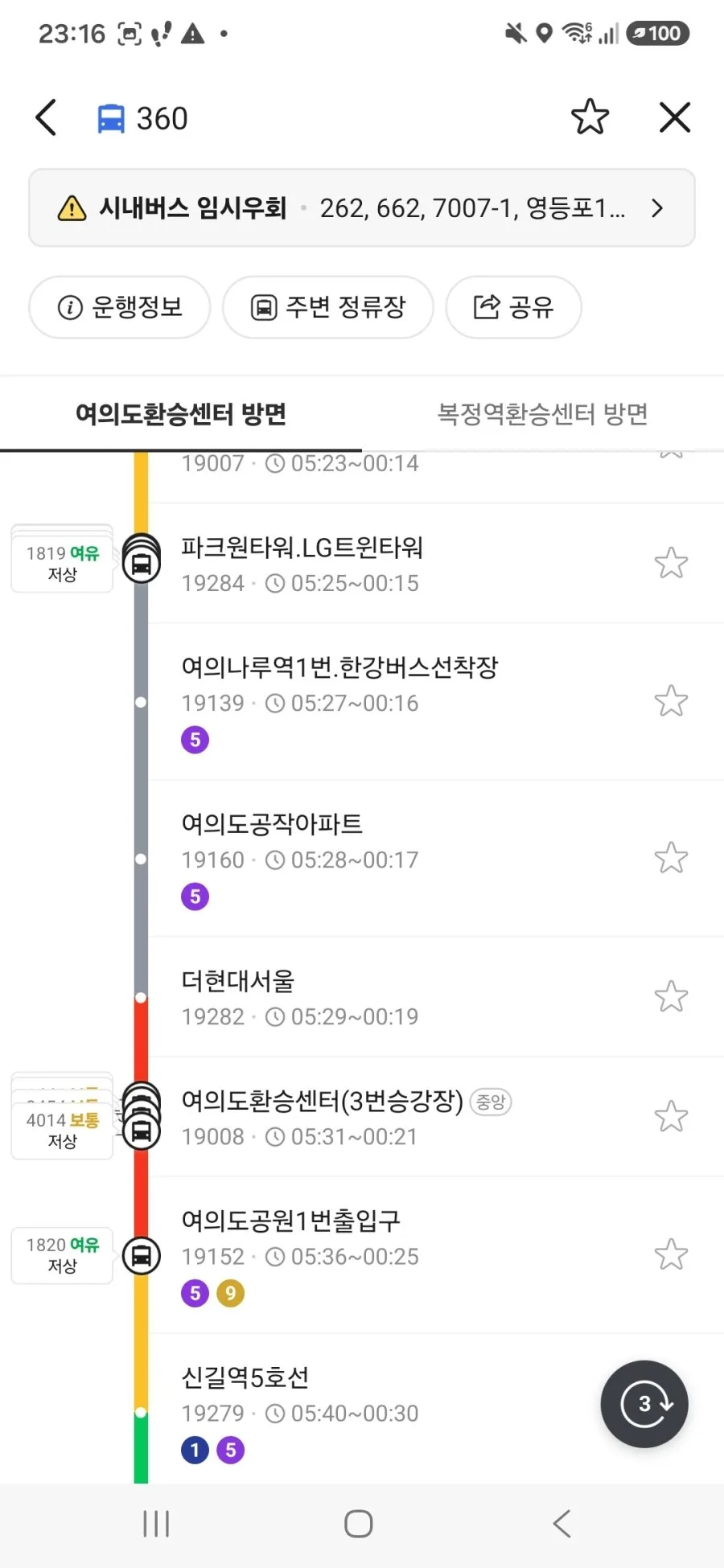Add bus 360 to favorites
This screenshot has height=1568, width=724.
click(590, 117)
